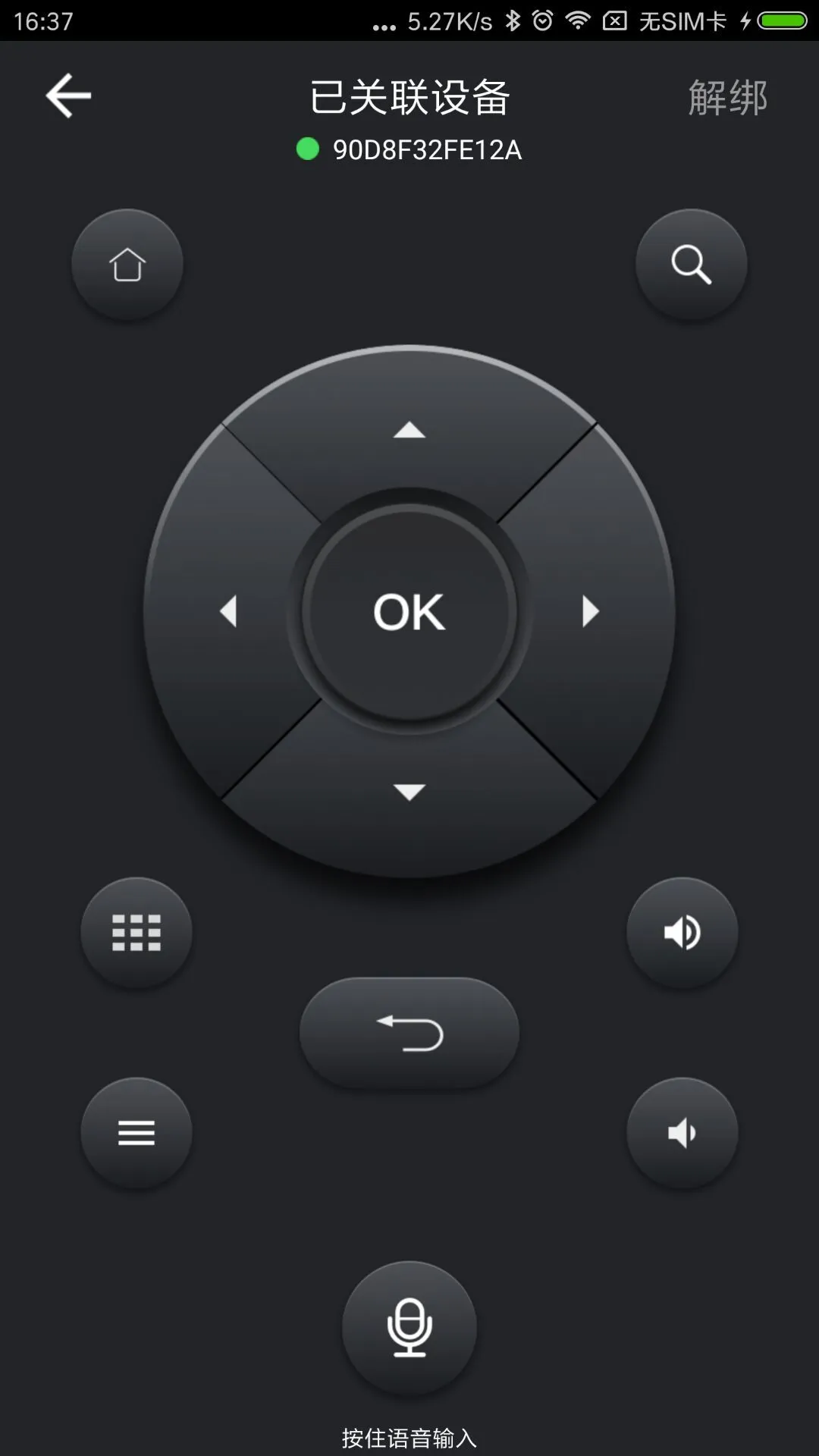This screenshot has width=819, height=1456.
Task: Select device 90D8F32FE12A
Action: [x=427, y=149]
